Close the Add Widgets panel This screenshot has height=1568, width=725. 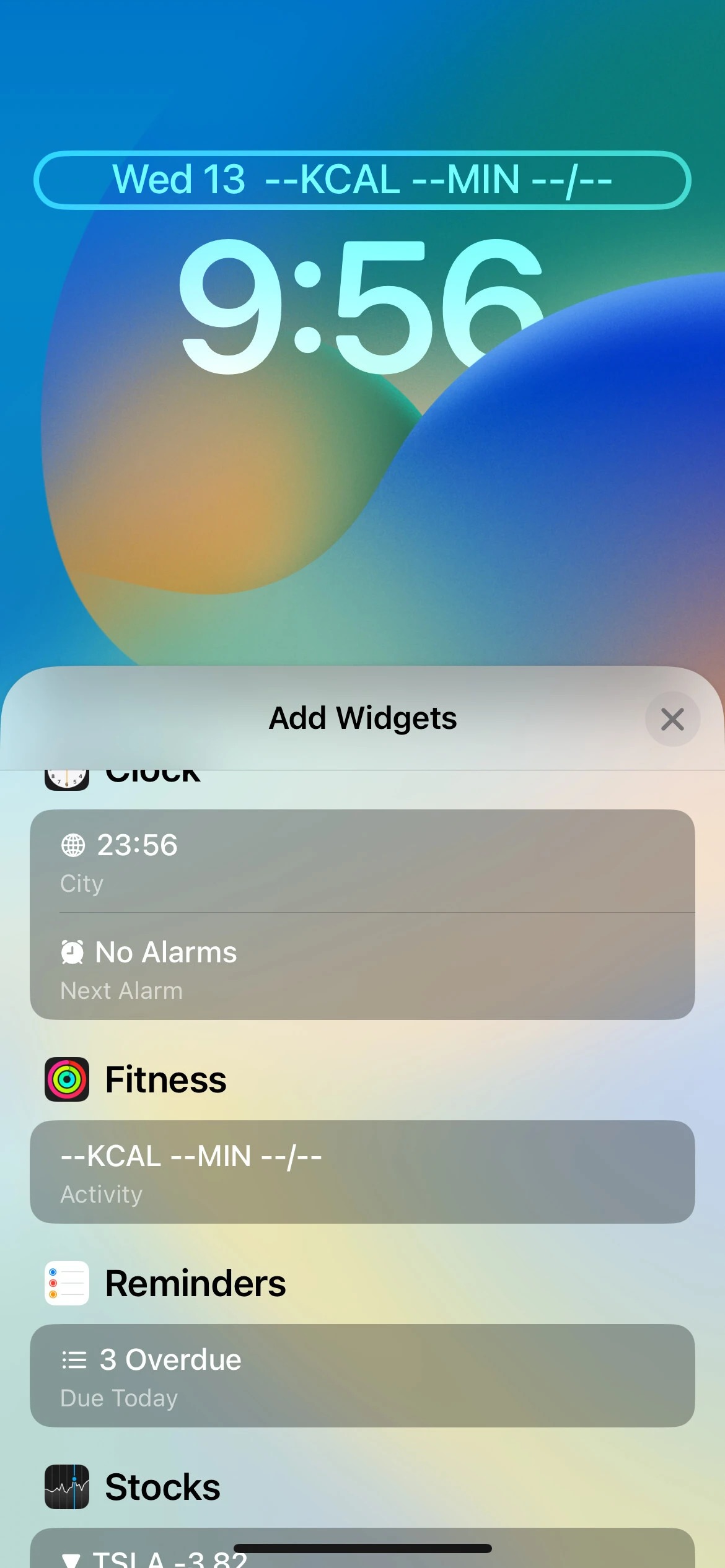tap(672, 719)
